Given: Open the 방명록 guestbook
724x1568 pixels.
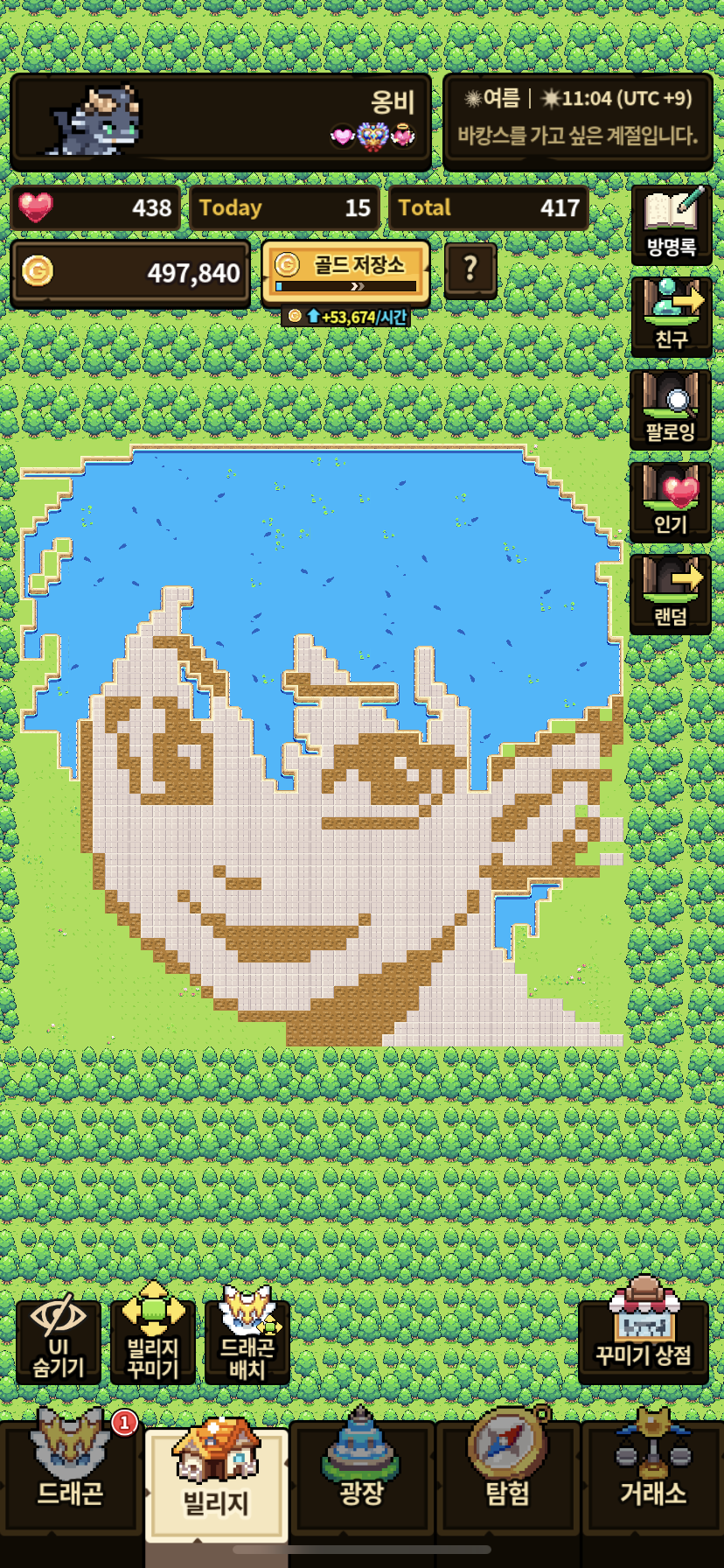Looking at the screenshot, I should pos(671,224).
